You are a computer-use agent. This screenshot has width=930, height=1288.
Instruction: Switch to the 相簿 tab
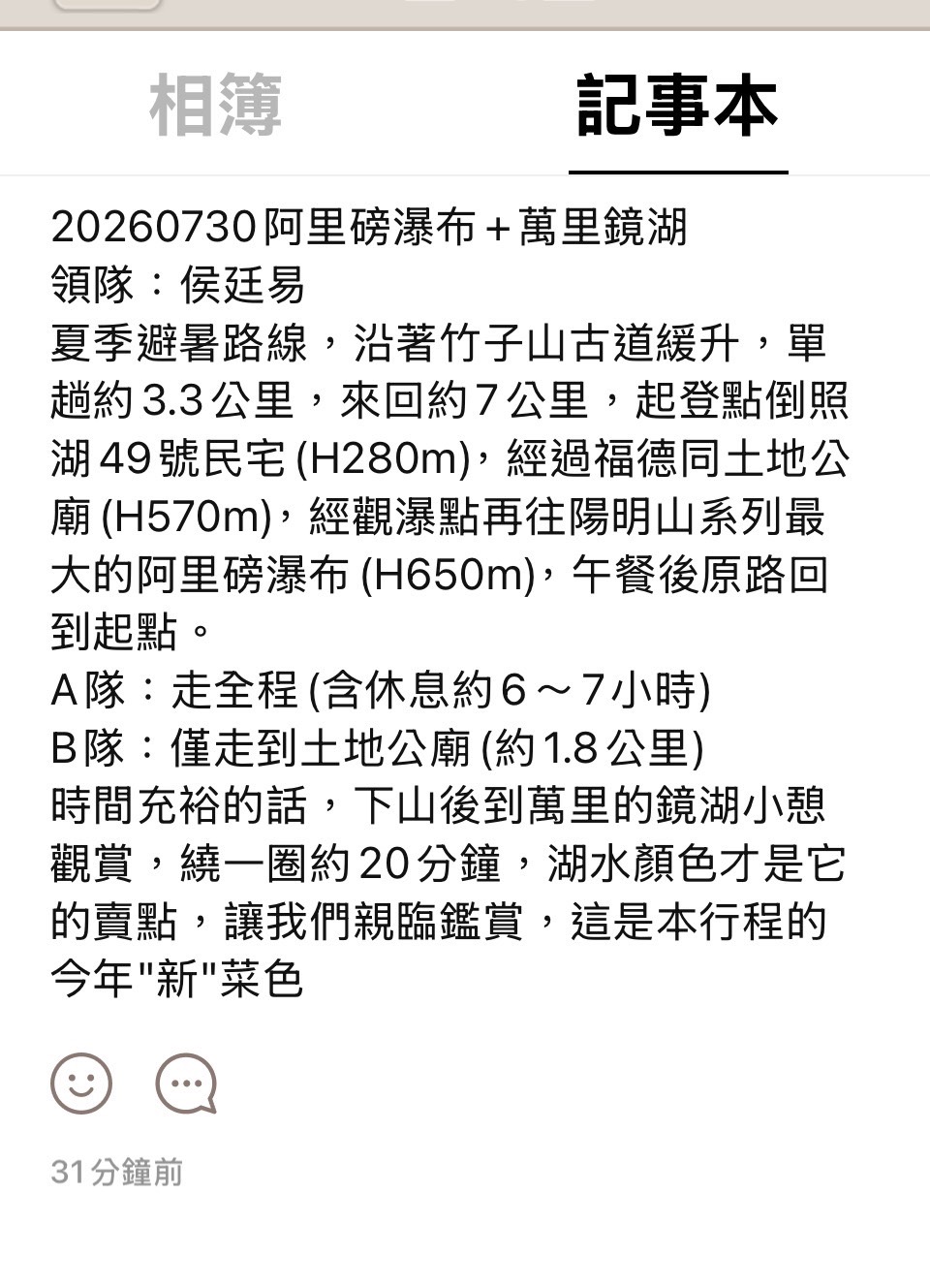tap(215, 105)
